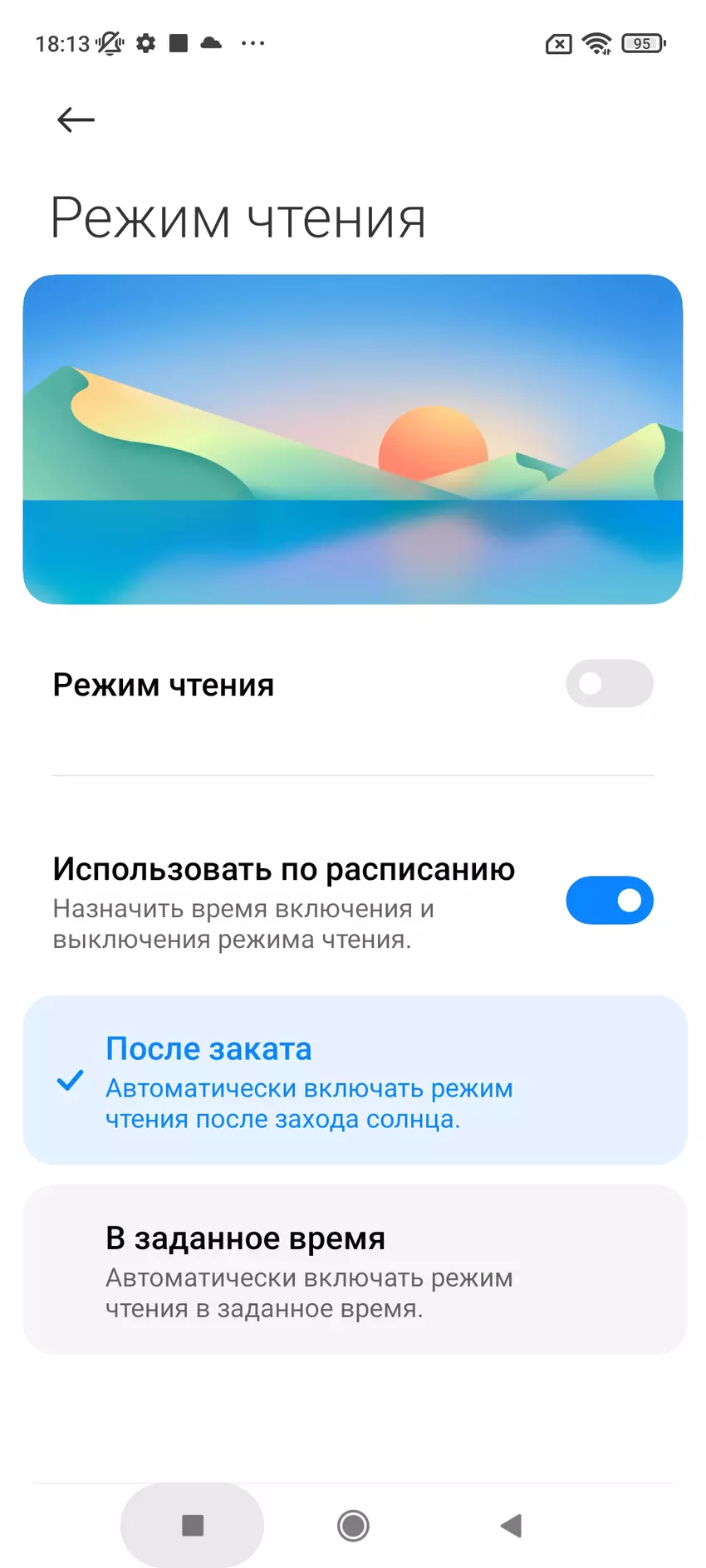Screen dimensions: 706x1568
Task: Go back using the top arrow
Action: pos(76,120)
